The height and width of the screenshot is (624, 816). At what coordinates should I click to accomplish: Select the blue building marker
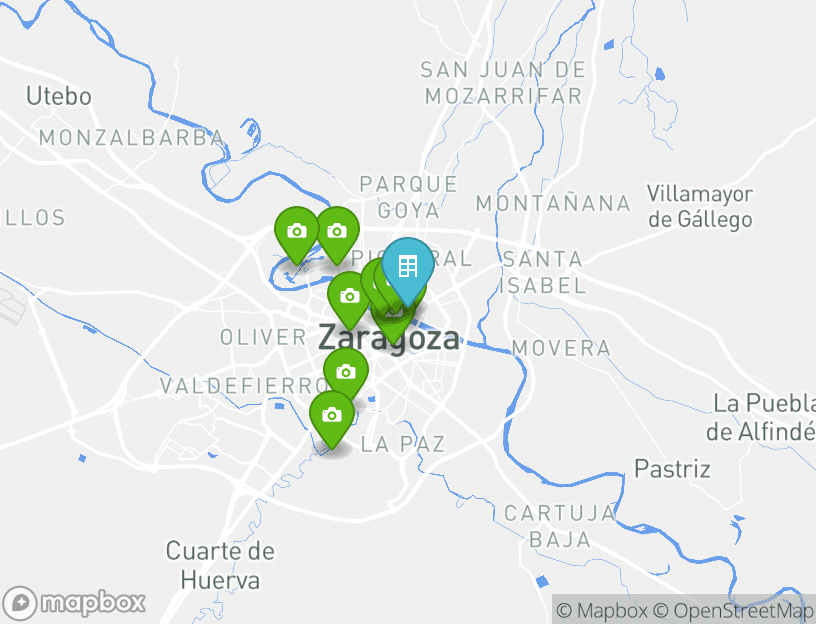407,267
